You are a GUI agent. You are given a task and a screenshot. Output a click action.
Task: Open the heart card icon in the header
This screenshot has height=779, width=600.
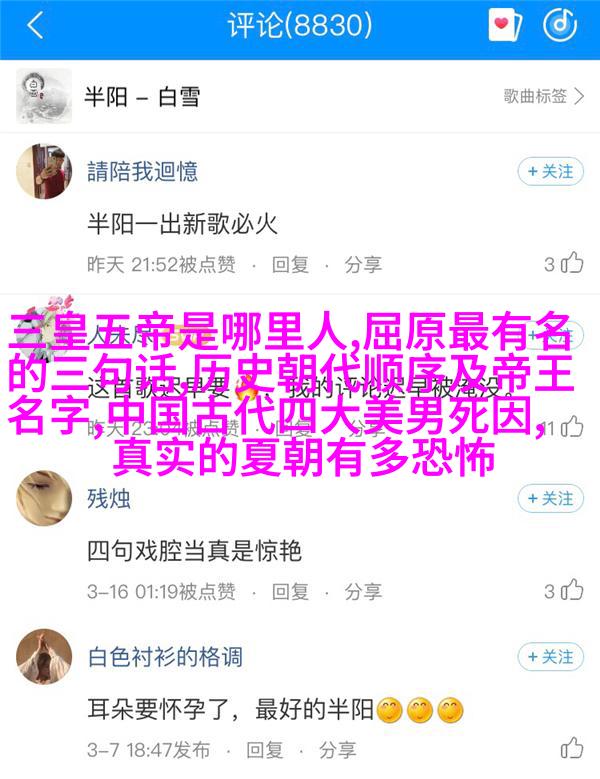tap(506, 26)
